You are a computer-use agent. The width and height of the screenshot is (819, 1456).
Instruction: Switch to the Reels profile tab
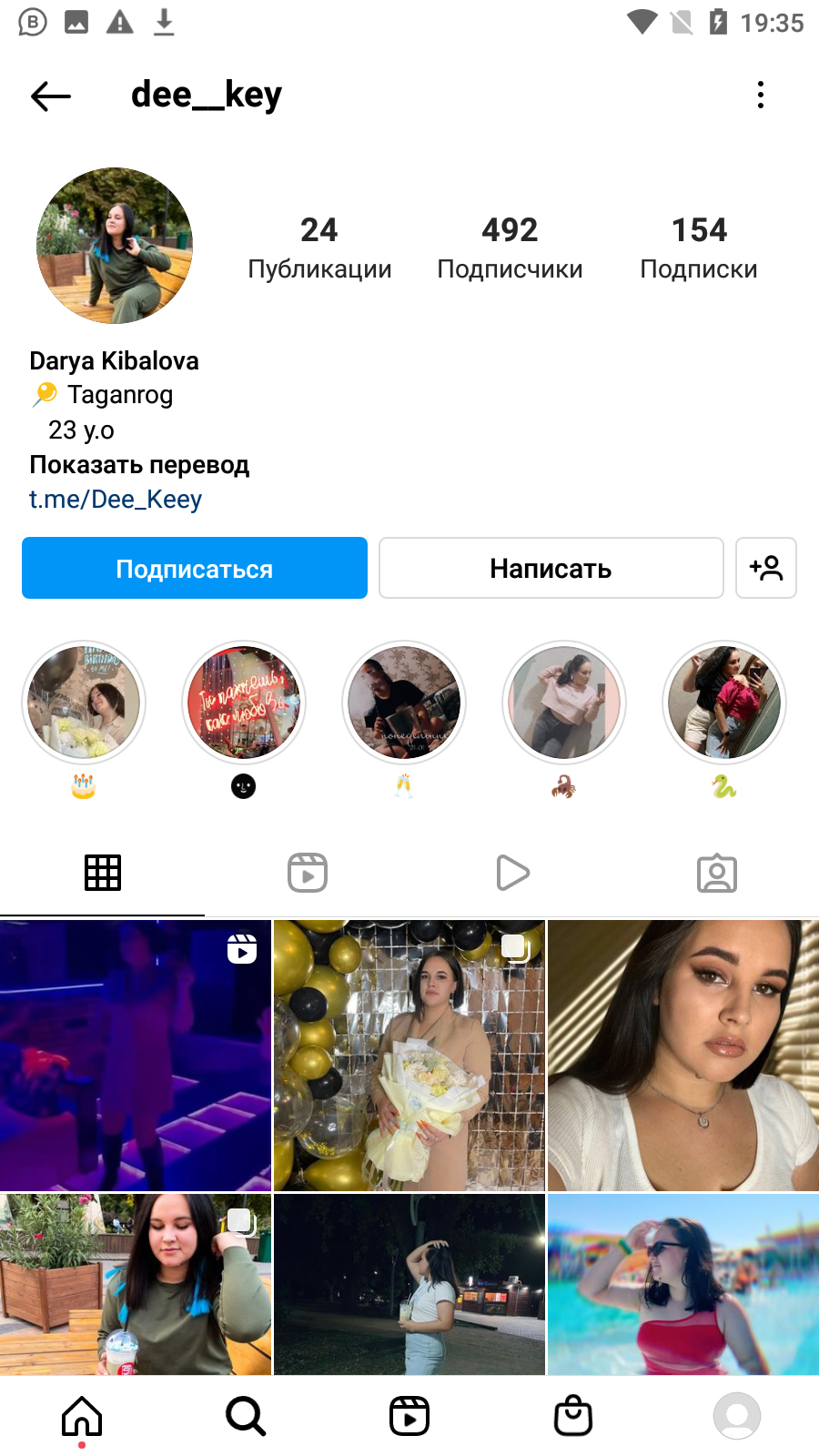click(308, 873)
